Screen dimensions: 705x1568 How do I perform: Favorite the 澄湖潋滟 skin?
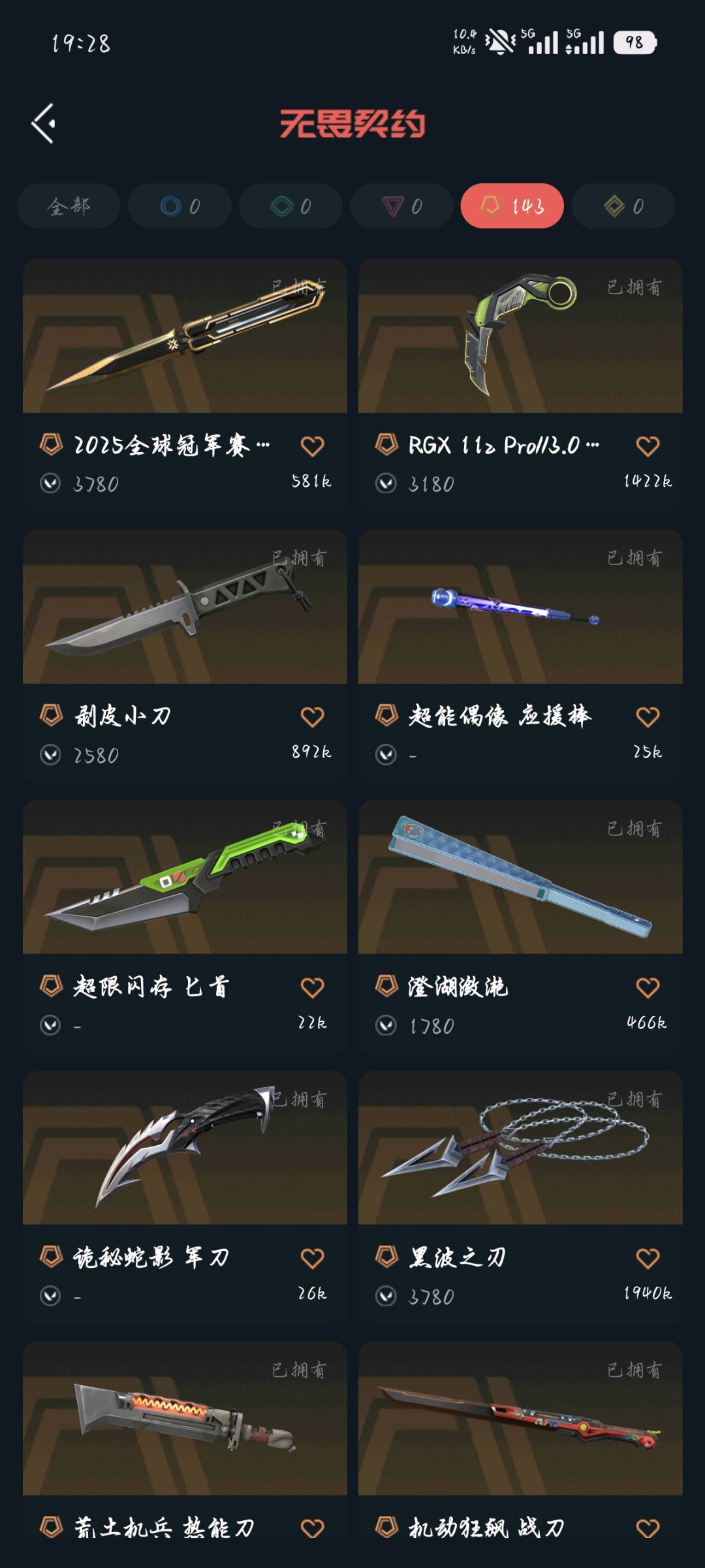tap(648, 988)
